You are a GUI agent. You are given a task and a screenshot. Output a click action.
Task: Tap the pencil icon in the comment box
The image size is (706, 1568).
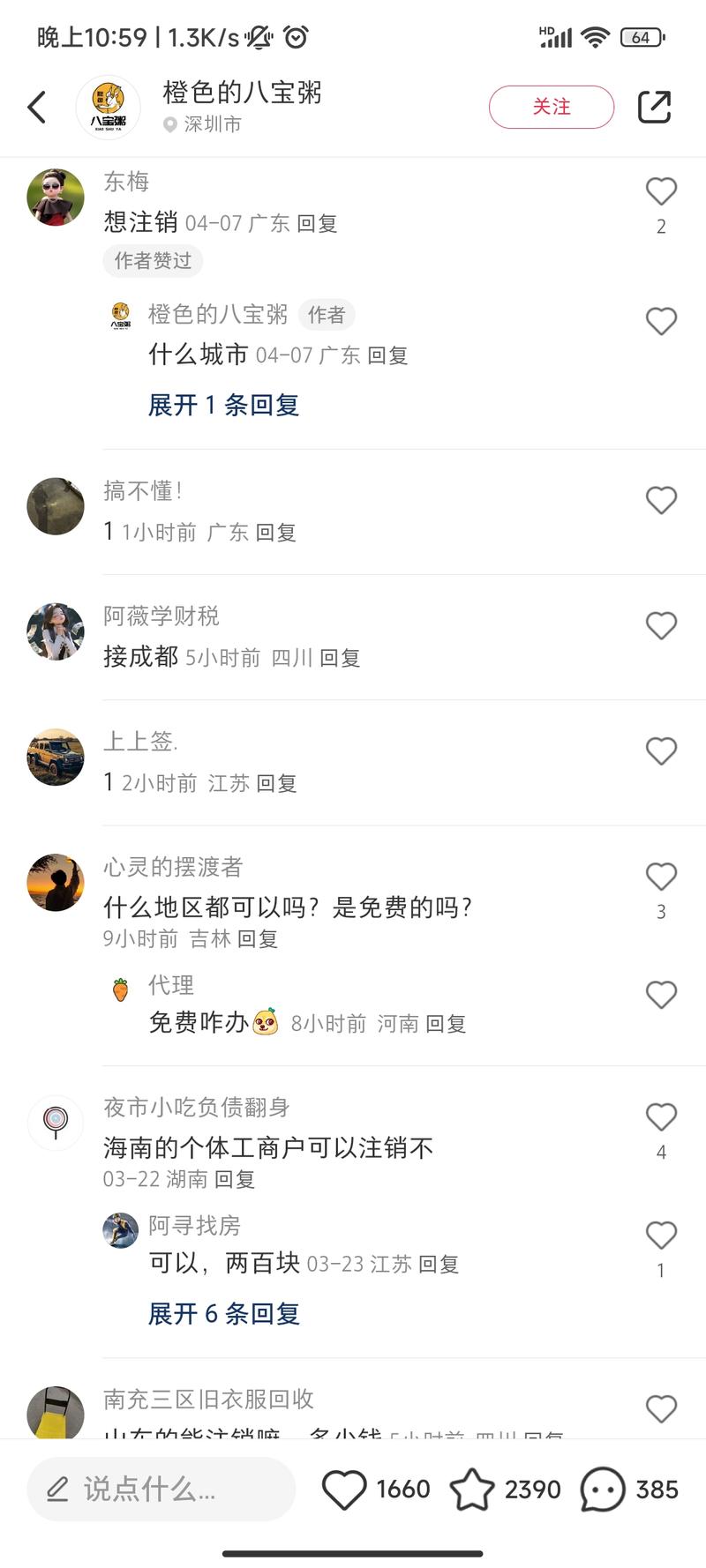(x=56, y=1490)
